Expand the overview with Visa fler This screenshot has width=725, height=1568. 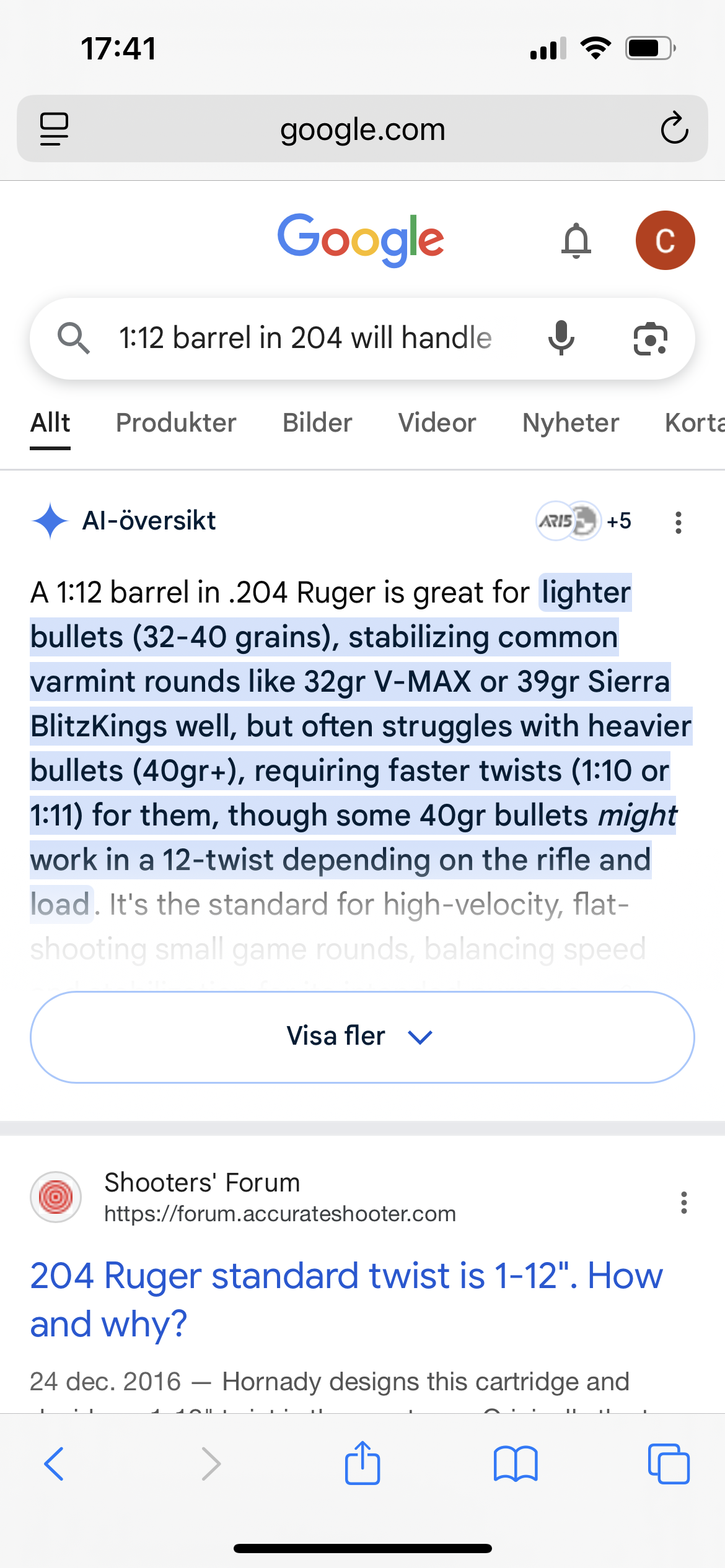(x=362, y=1037)
